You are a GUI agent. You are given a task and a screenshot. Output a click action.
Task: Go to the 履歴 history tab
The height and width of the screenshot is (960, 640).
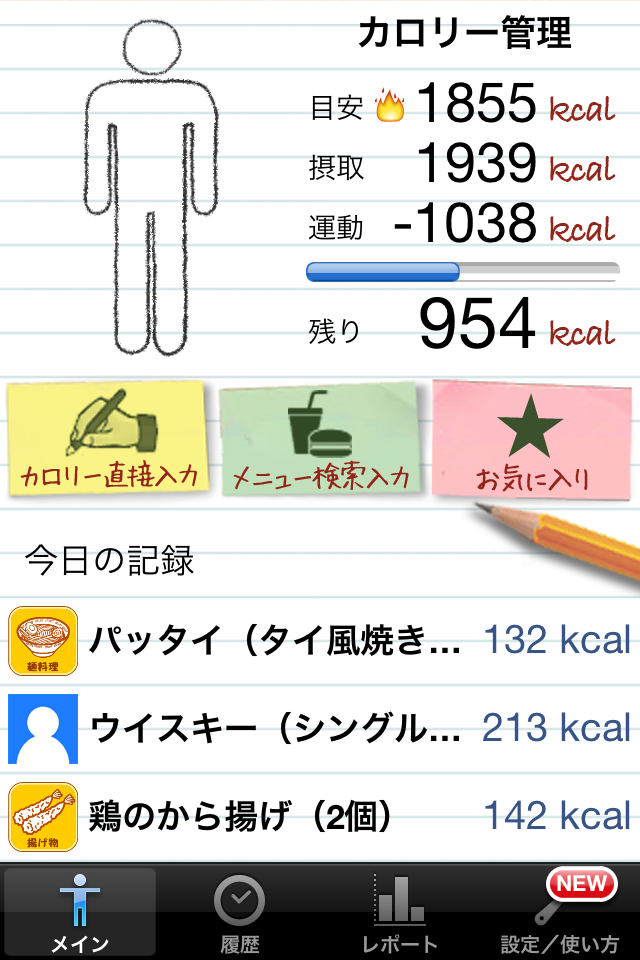[x=240, y=911]
